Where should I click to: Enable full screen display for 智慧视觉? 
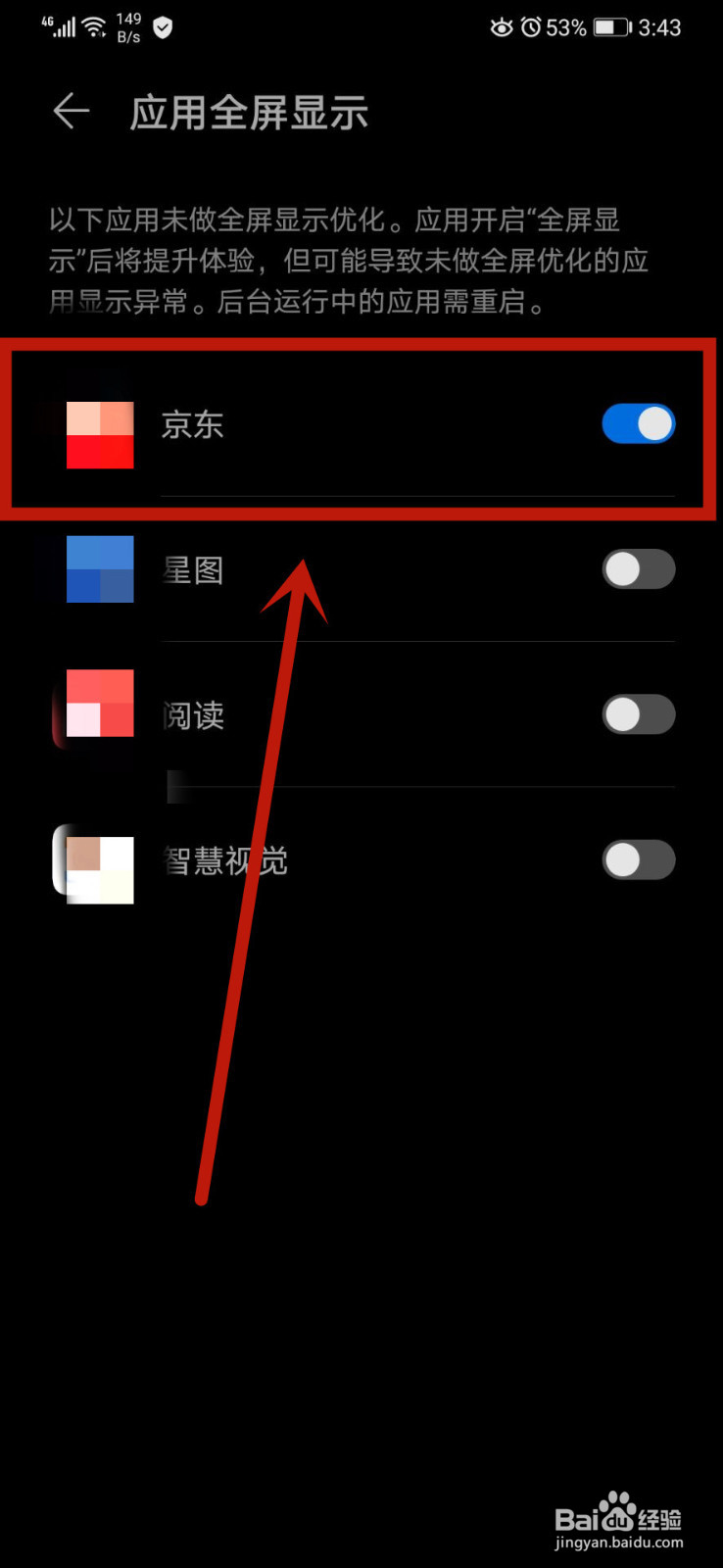638,859
